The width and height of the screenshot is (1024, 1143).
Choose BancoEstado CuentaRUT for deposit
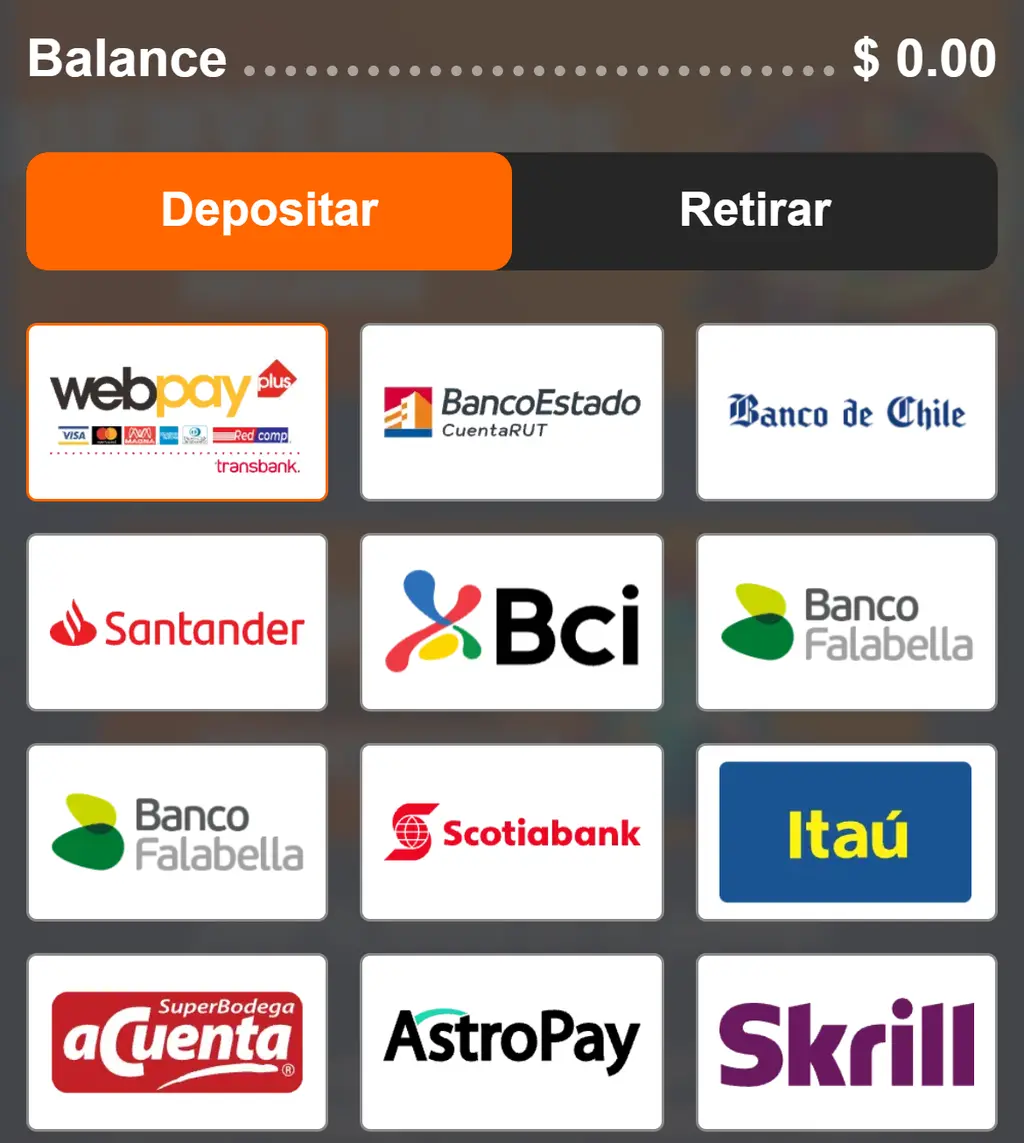(x=511, y=411)
